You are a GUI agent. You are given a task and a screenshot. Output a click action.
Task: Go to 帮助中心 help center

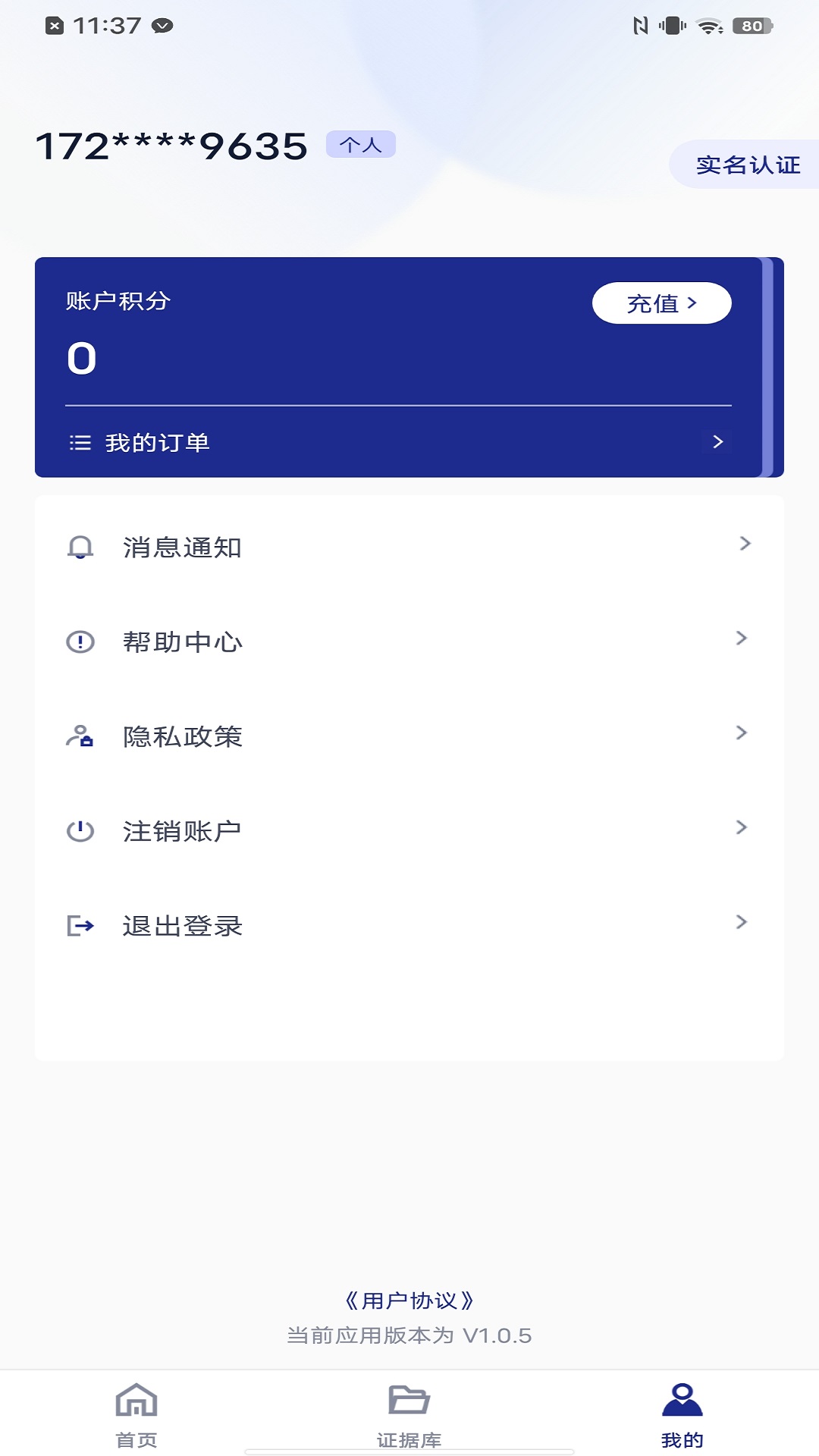click(409, 642)
